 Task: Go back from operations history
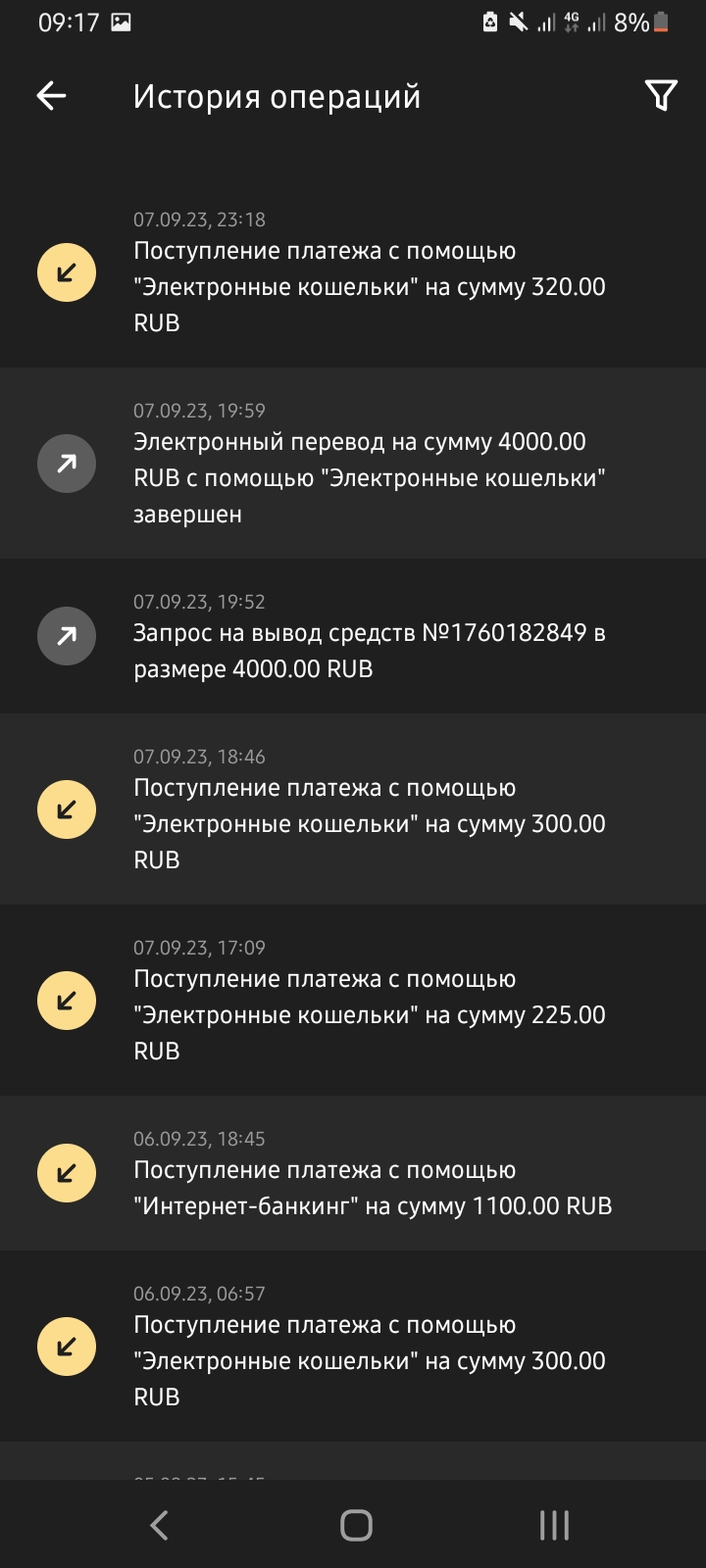click(51, 96)
